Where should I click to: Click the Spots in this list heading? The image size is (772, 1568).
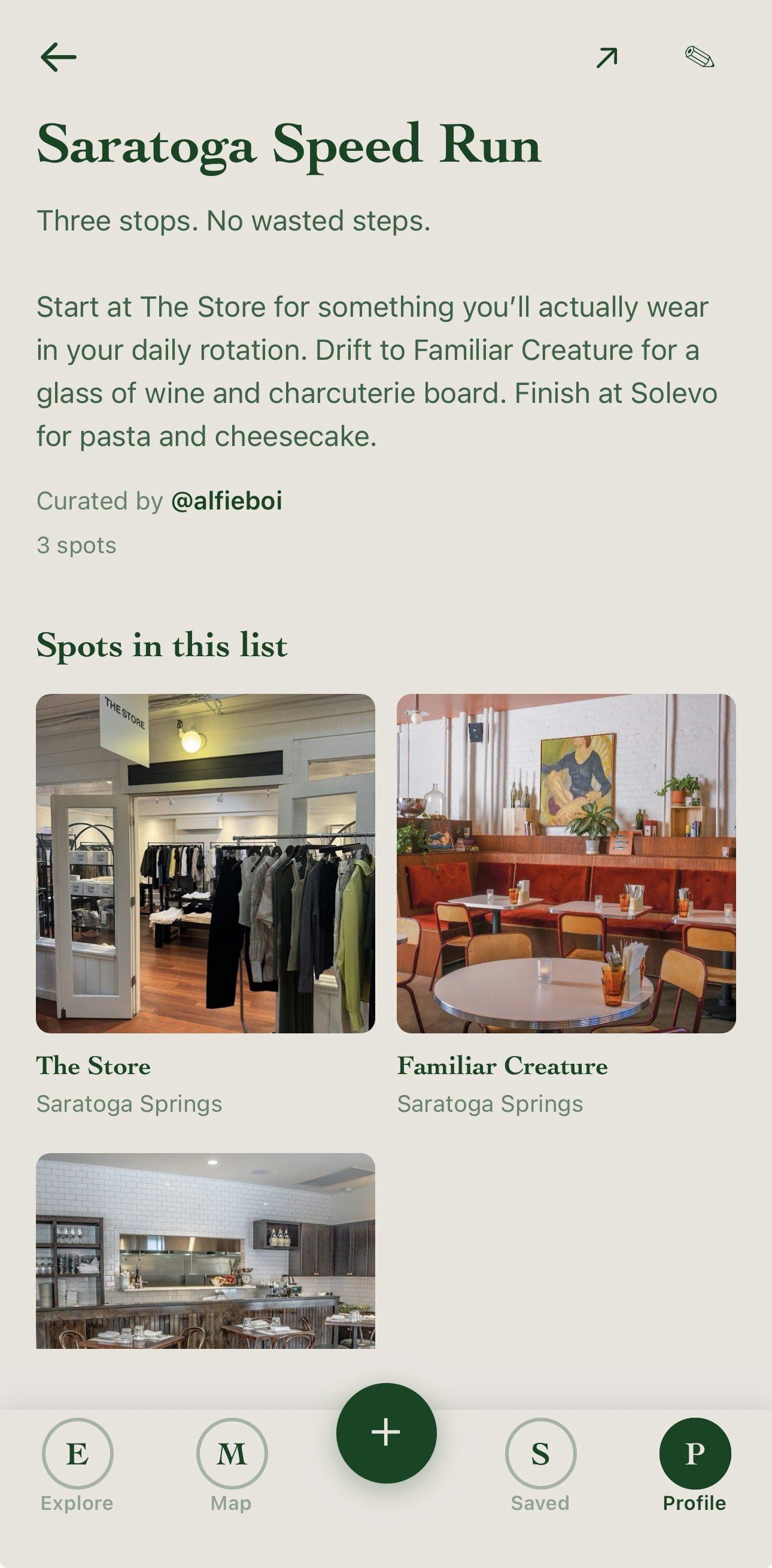pos(162,647)
